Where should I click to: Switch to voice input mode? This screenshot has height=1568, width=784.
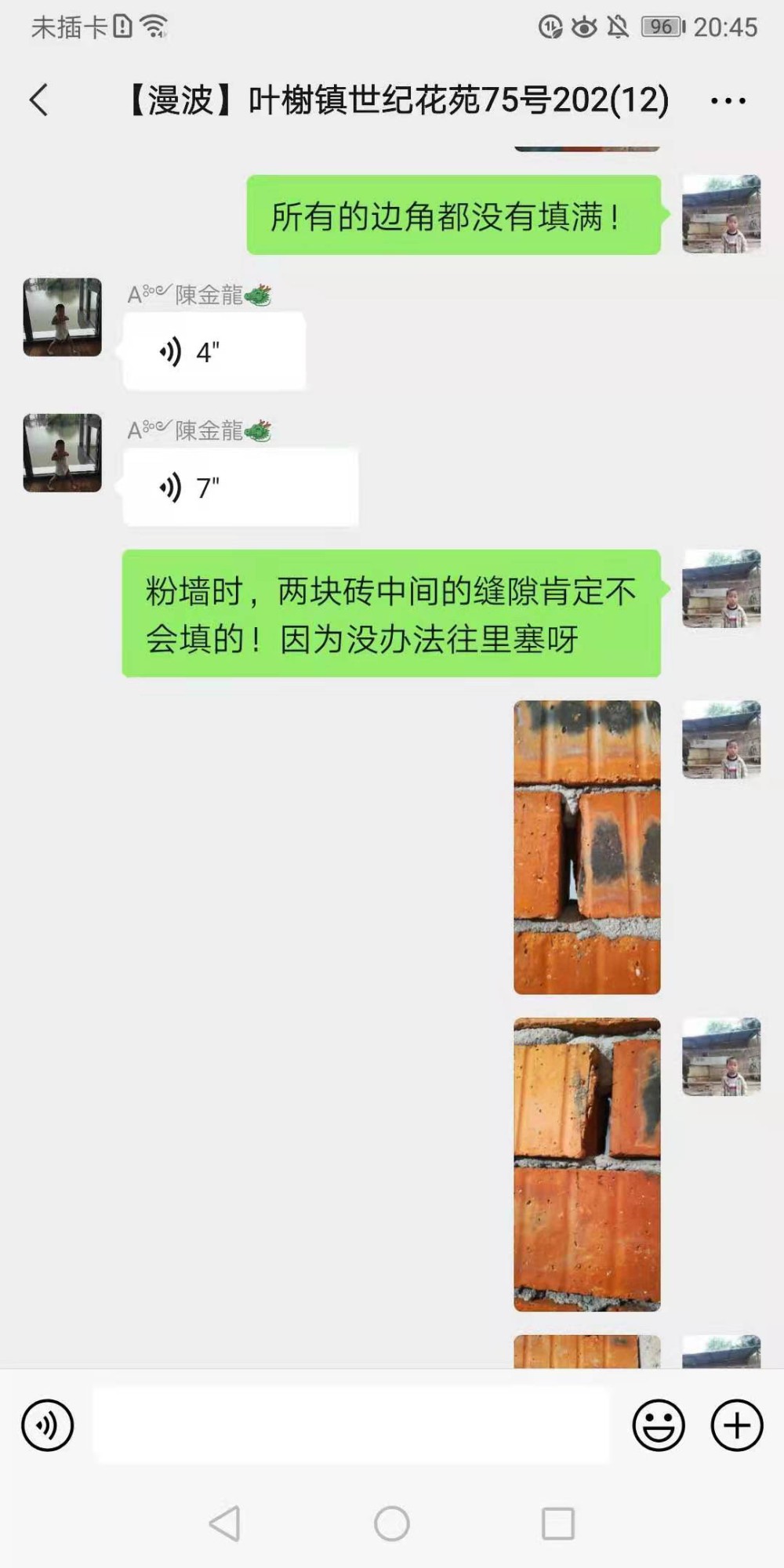click(x=48, y=1425)
